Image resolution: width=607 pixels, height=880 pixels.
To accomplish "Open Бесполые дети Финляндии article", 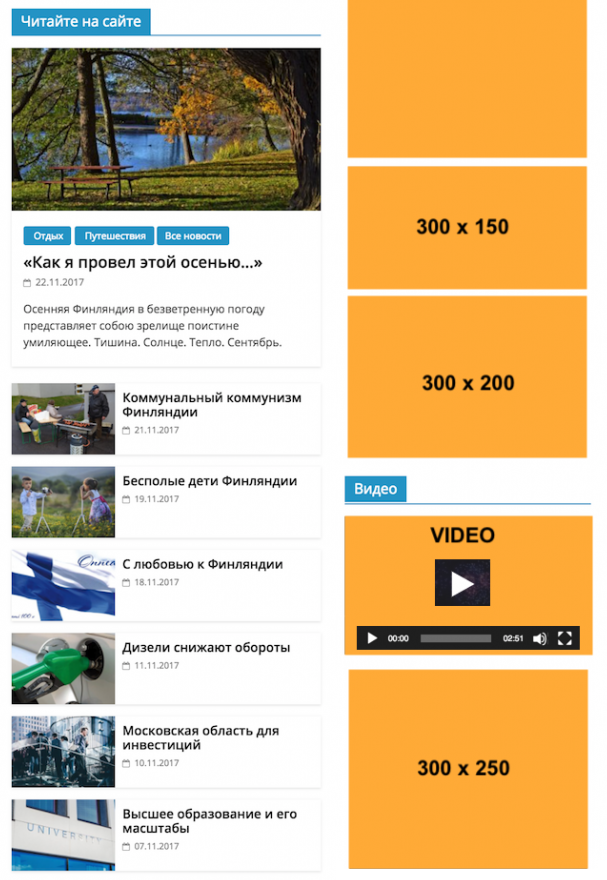I will (209, 481).
